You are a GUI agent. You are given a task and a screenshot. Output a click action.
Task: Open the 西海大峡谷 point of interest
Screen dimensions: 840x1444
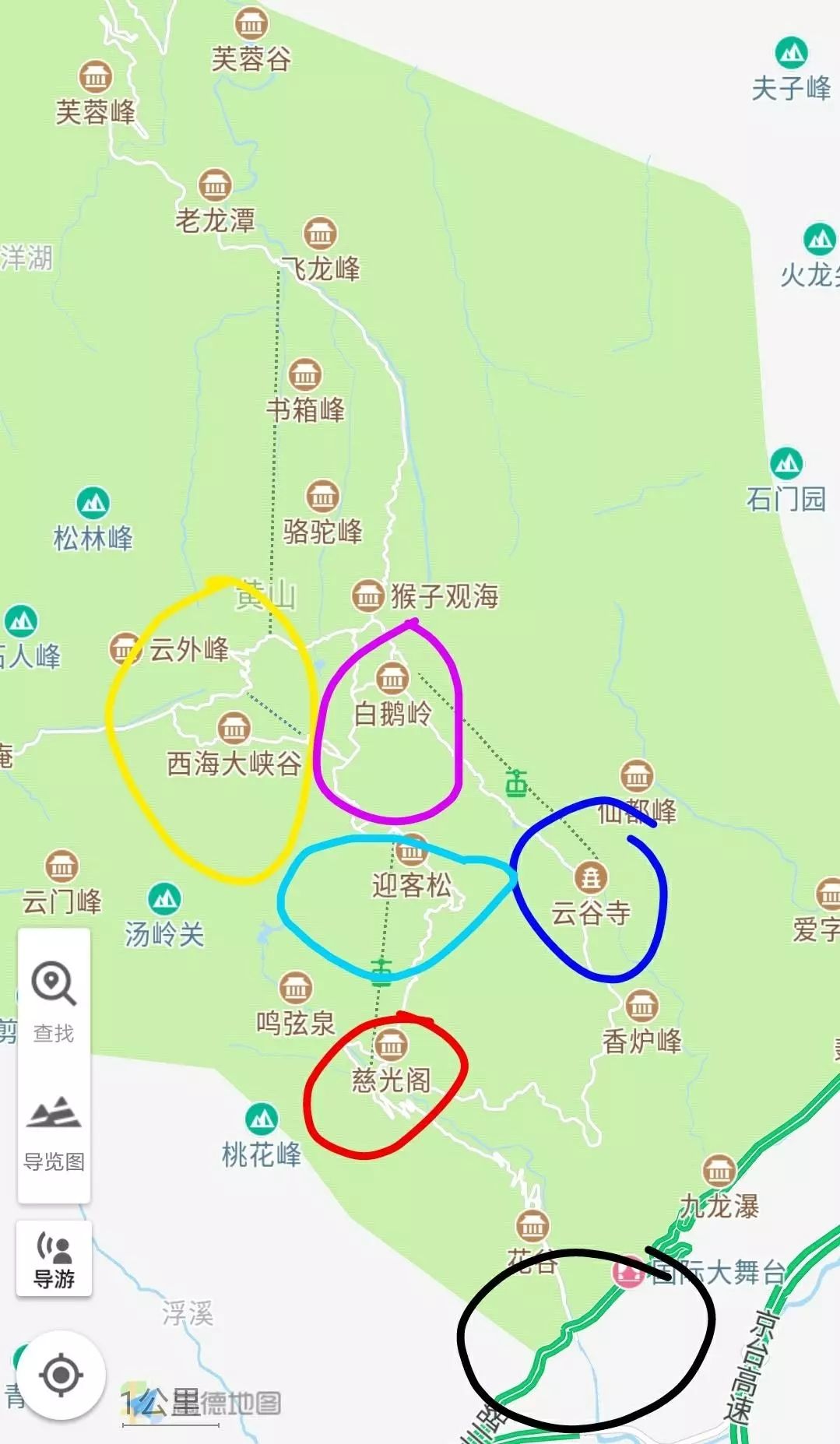(234, 728)
